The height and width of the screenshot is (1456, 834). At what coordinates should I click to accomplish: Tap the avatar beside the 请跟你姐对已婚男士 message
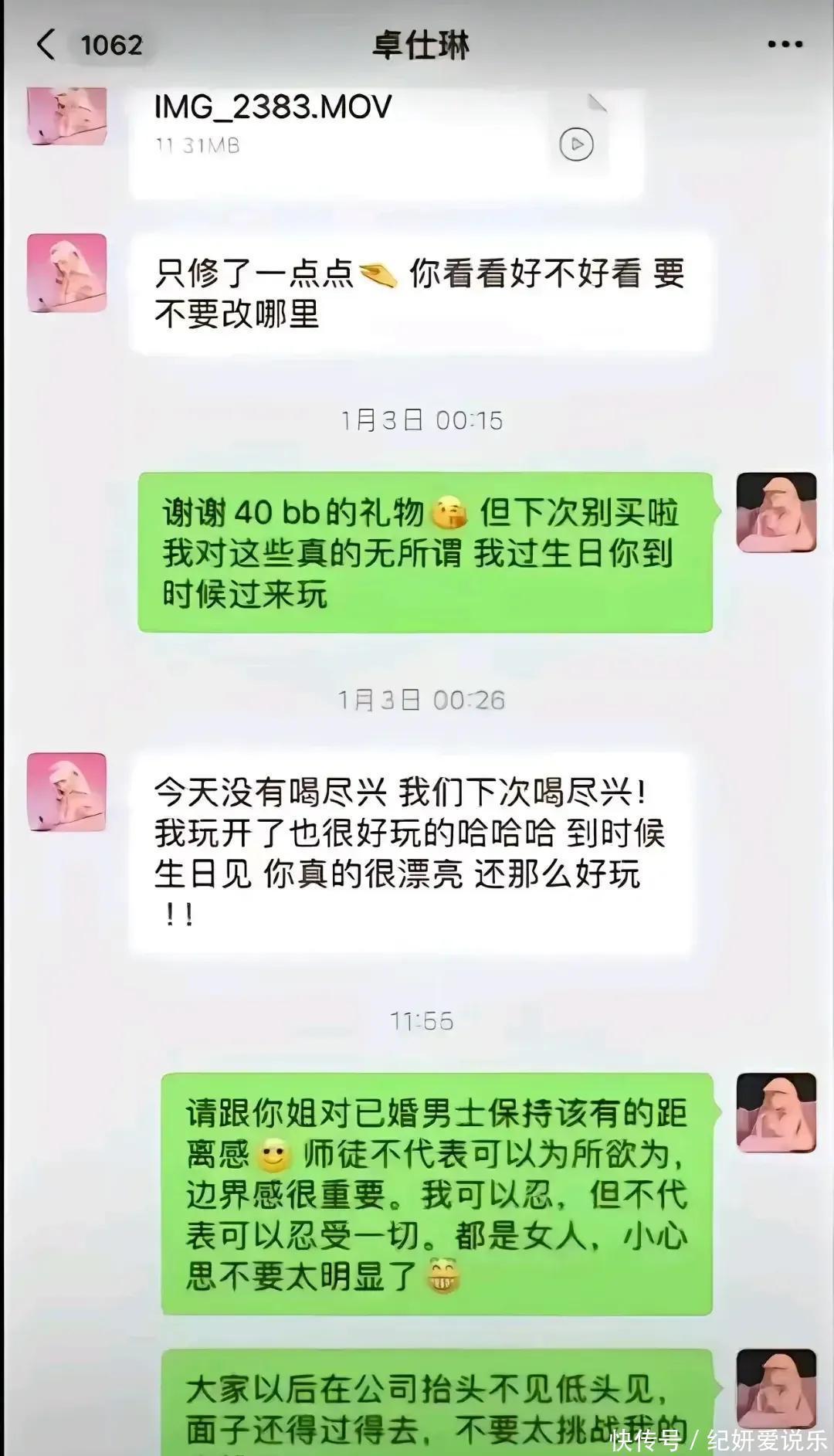pos(776,1113)
